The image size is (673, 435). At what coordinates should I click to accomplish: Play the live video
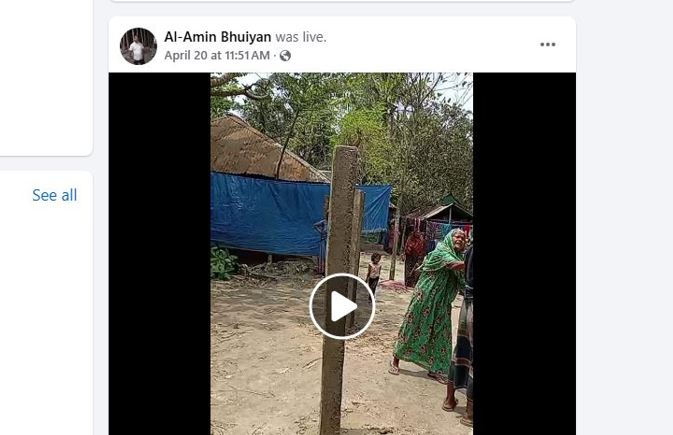[342, 306]
